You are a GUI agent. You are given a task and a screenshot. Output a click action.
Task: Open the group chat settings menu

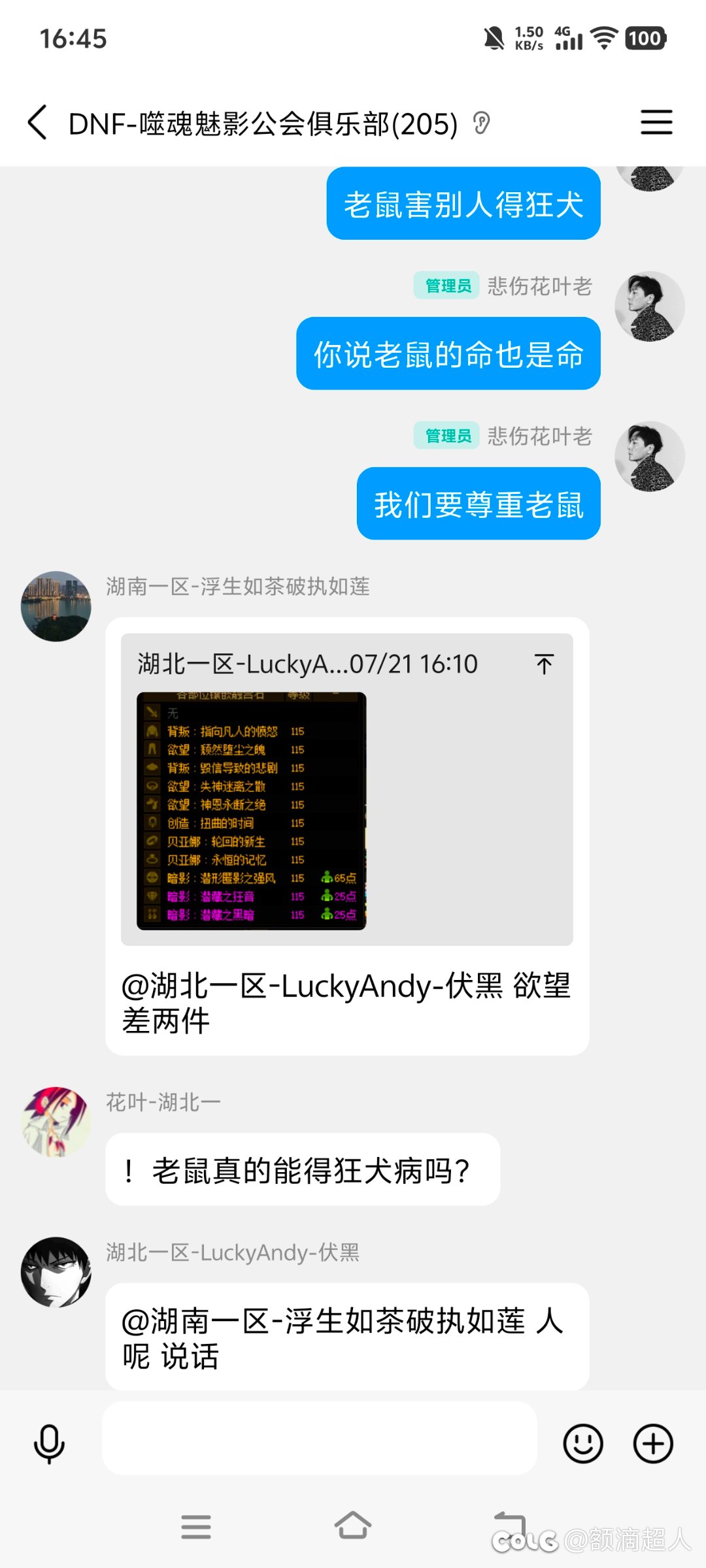[x=656, y=122]
